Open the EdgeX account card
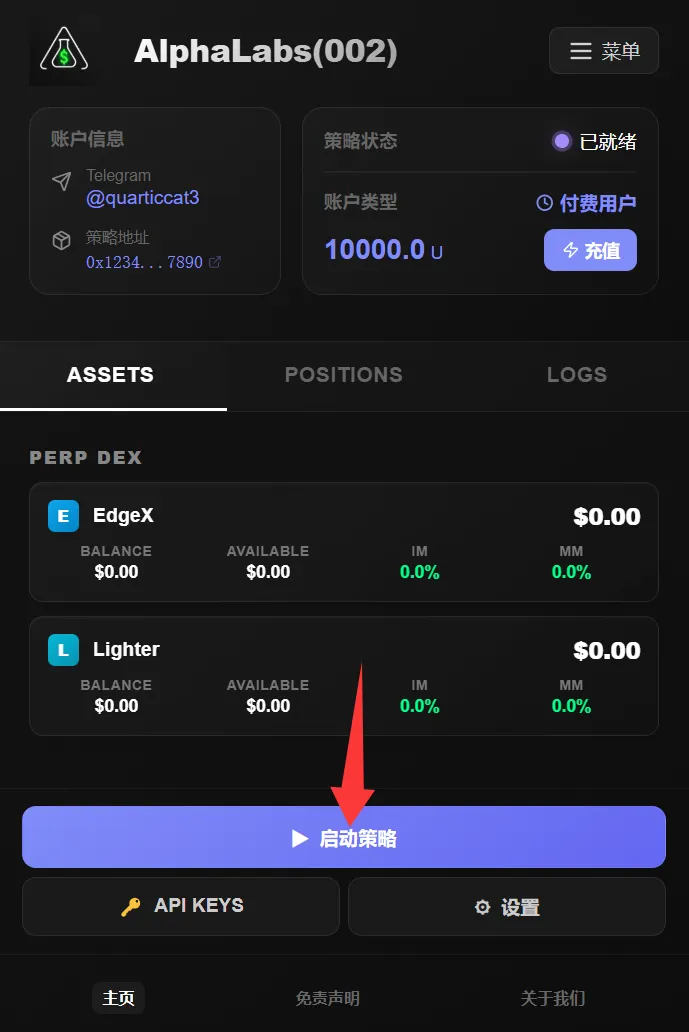 click(x=343, y=542)
